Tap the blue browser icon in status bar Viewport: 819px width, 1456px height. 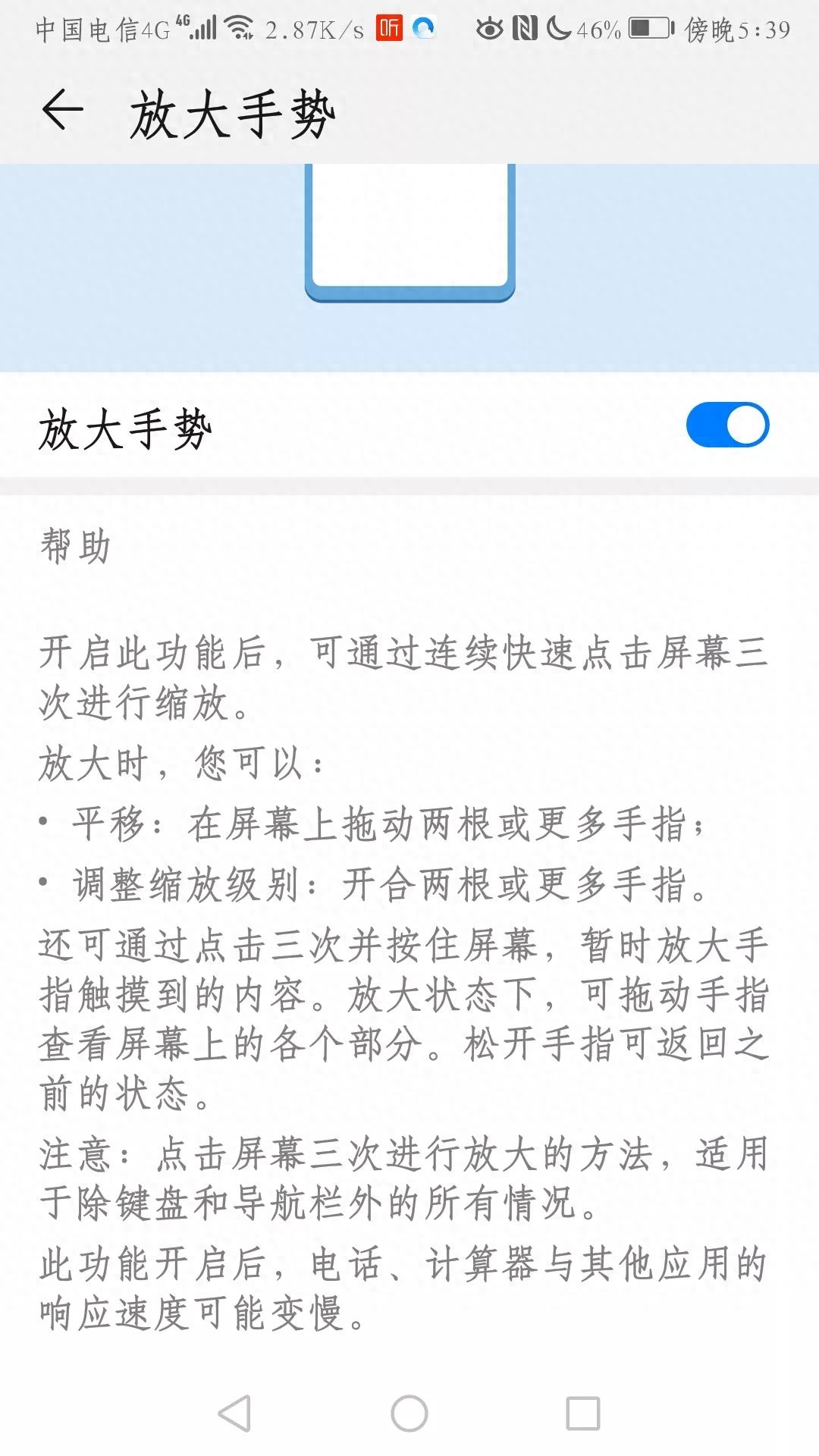[425, 29]
